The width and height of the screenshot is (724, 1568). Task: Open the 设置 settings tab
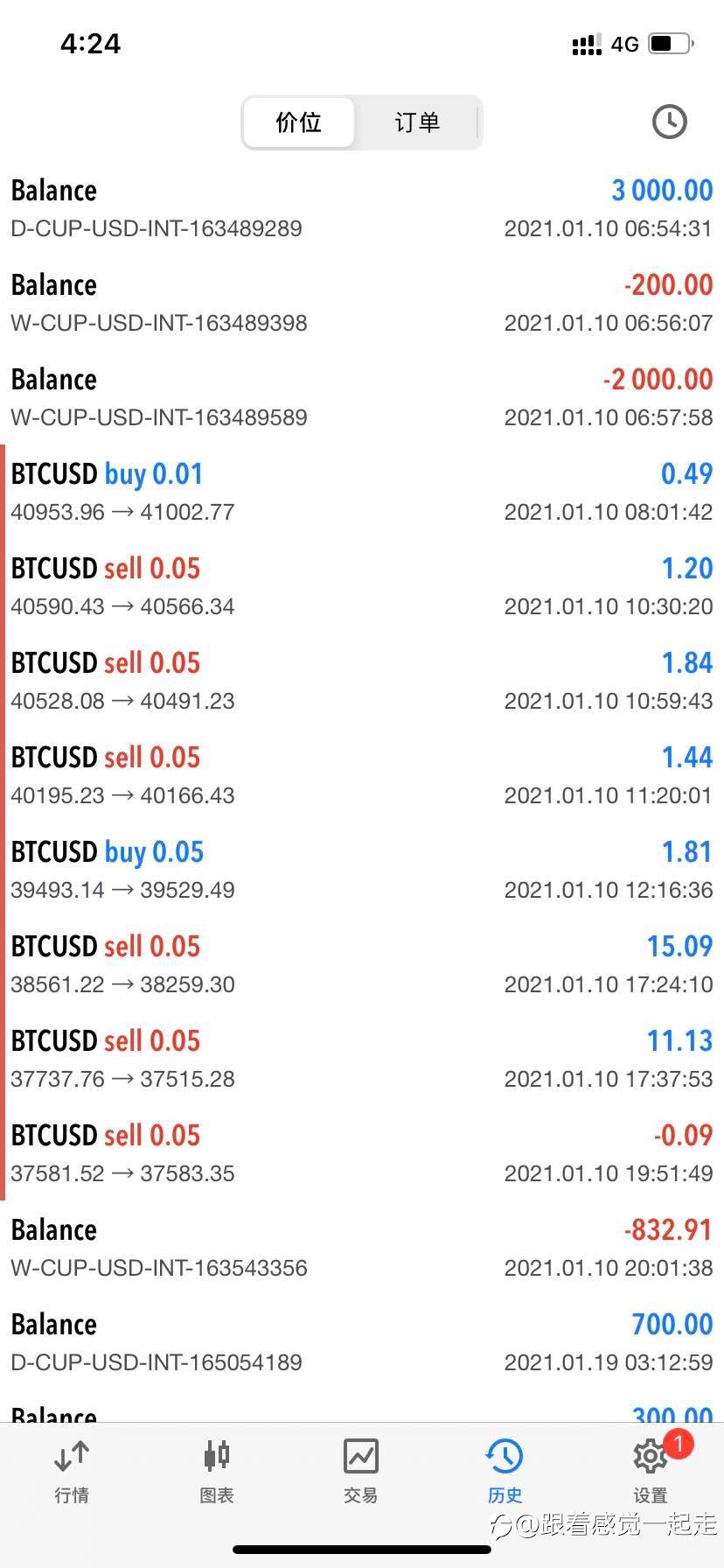click(x=651, y=1471)
